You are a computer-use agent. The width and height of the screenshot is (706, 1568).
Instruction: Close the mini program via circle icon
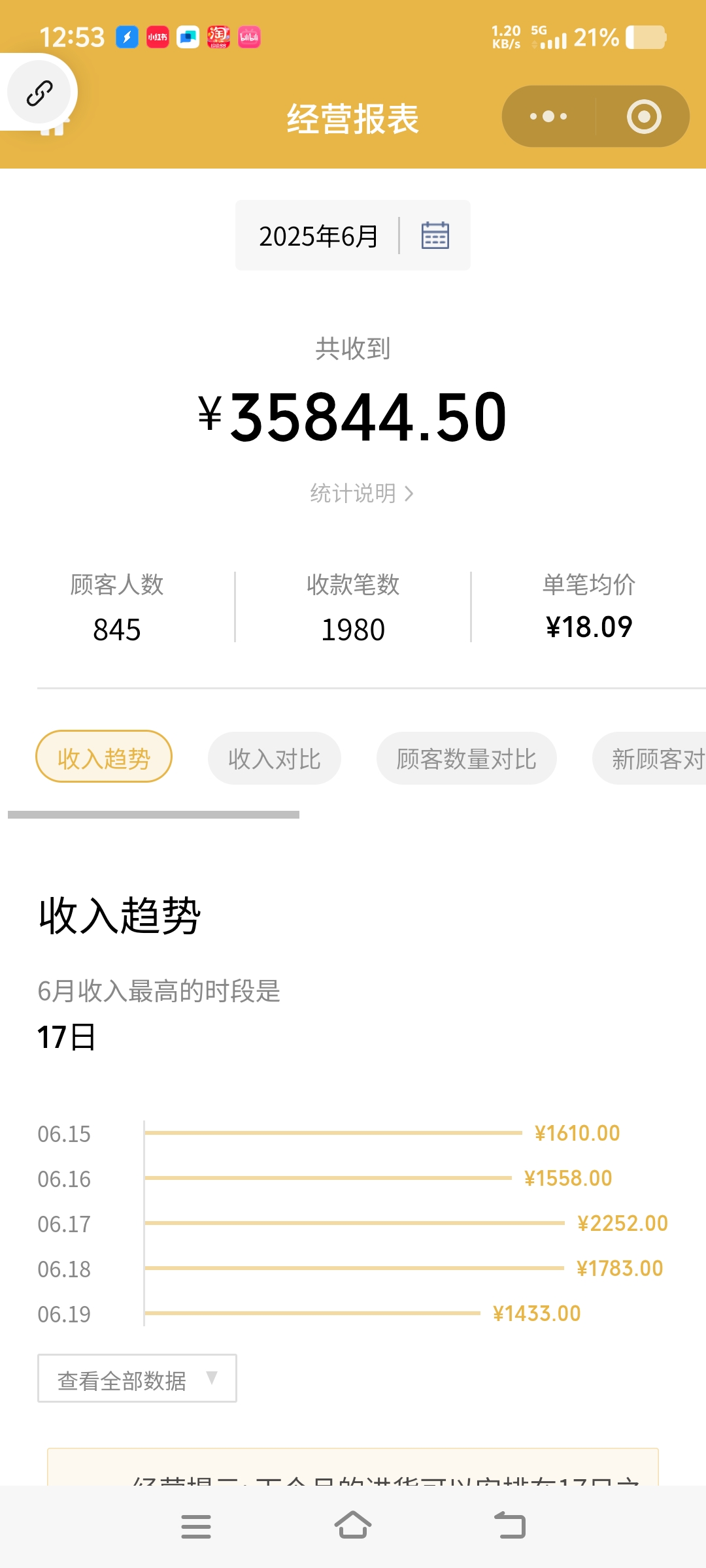point(644,117)
